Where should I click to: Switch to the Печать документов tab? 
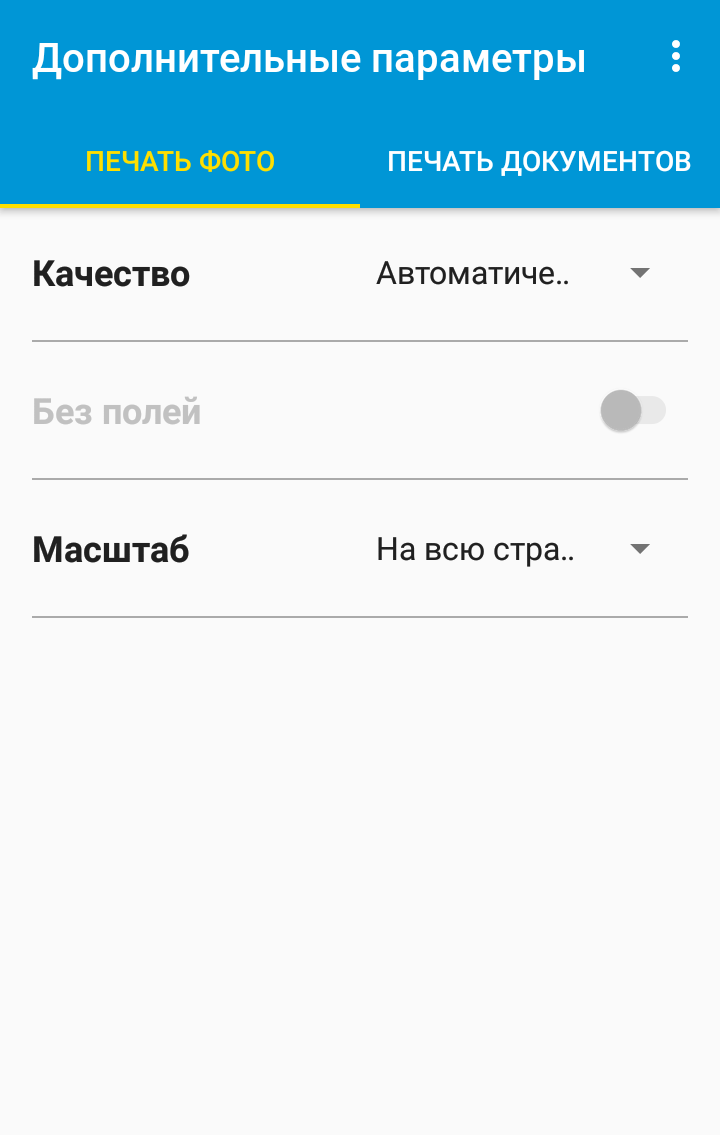pyautogui.click(x=539, y=162)
